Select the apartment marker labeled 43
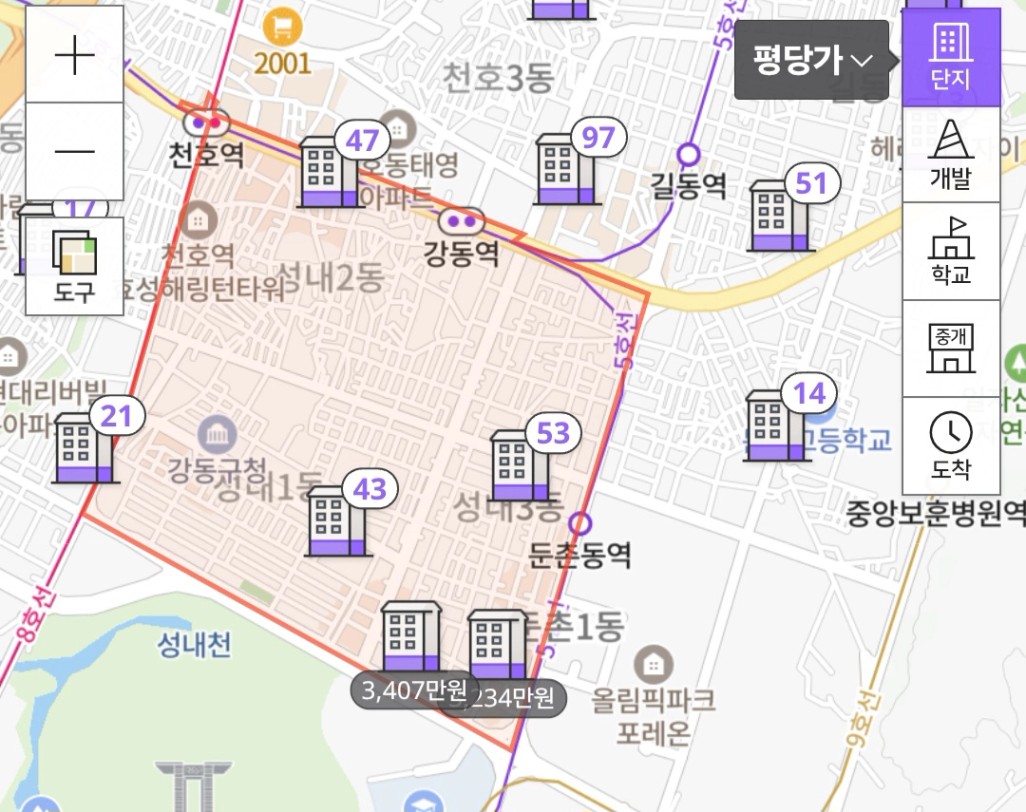Viewport: 1026px width, 812px height. click(336, 521)
